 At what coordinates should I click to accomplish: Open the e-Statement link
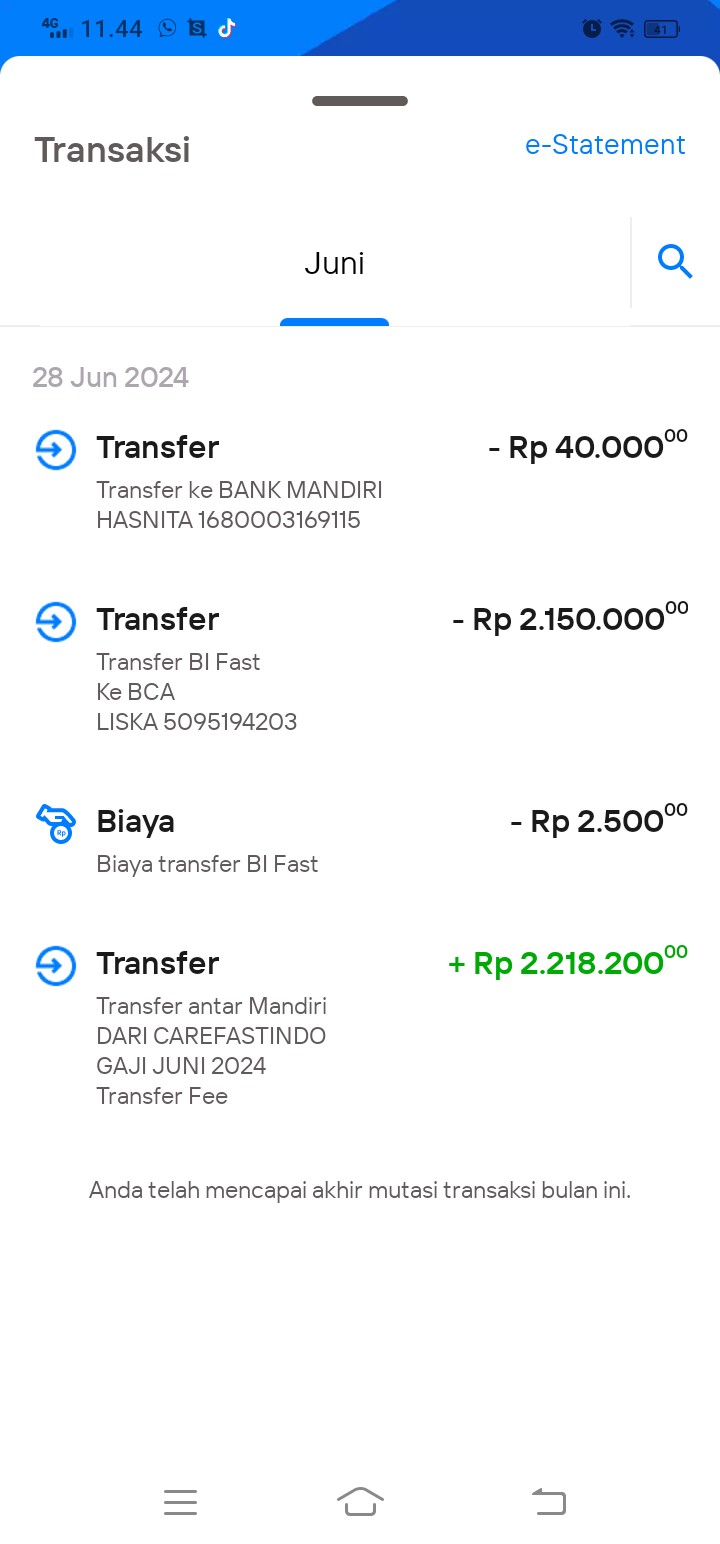click(605, 145)
